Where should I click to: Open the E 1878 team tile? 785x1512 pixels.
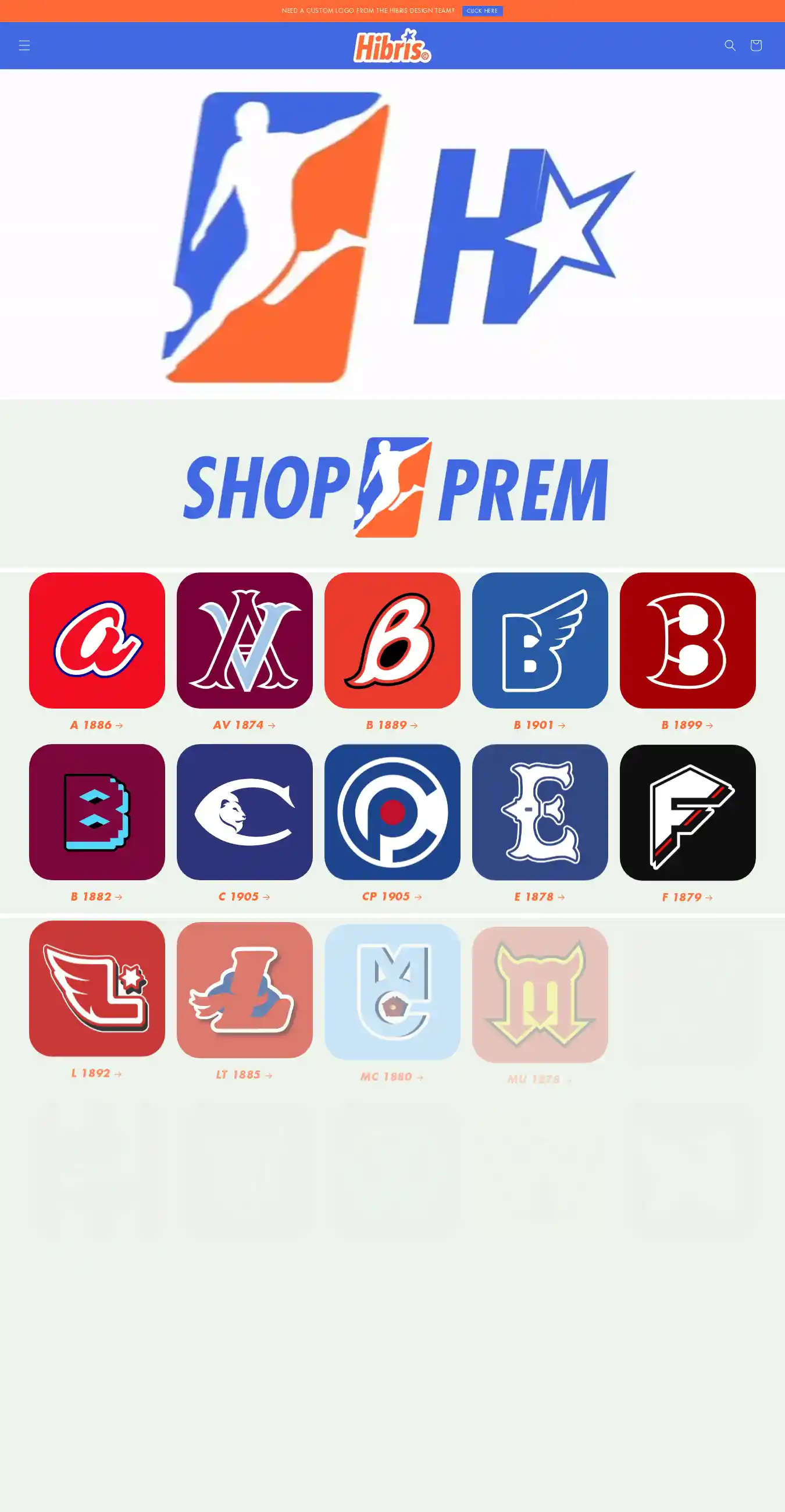tap(540, 812)
